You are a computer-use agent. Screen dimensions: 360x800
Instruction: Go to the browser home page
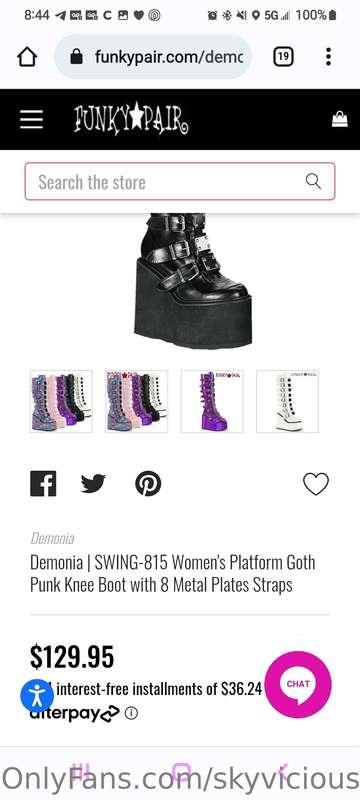27,57
